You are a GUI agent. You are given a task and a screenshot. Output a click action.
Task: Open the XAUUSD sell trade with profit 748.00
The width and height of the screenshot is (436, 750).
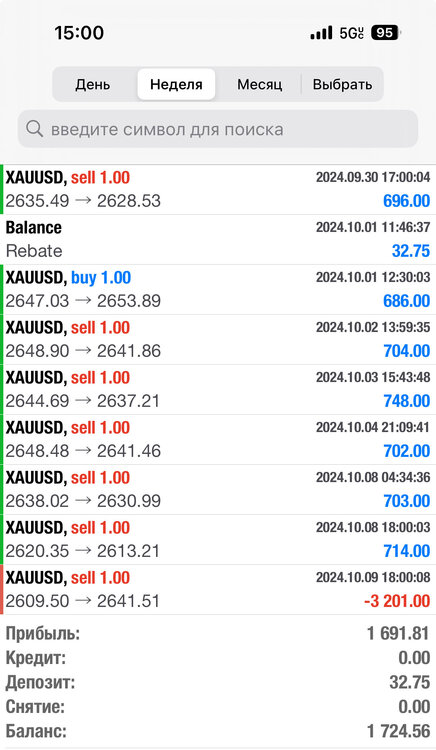click(218, 389)
